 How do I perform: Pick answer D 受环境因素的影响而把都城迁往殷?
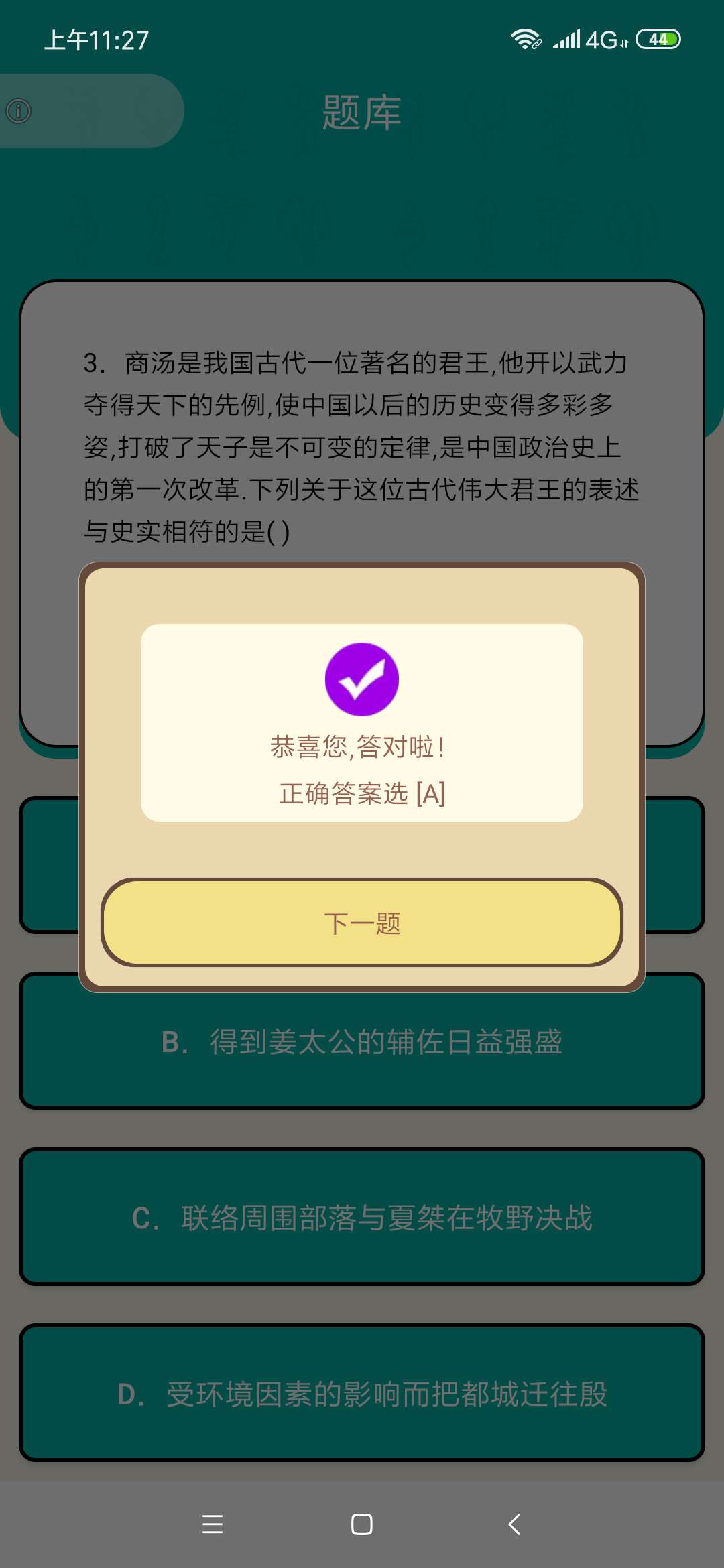362,1394
